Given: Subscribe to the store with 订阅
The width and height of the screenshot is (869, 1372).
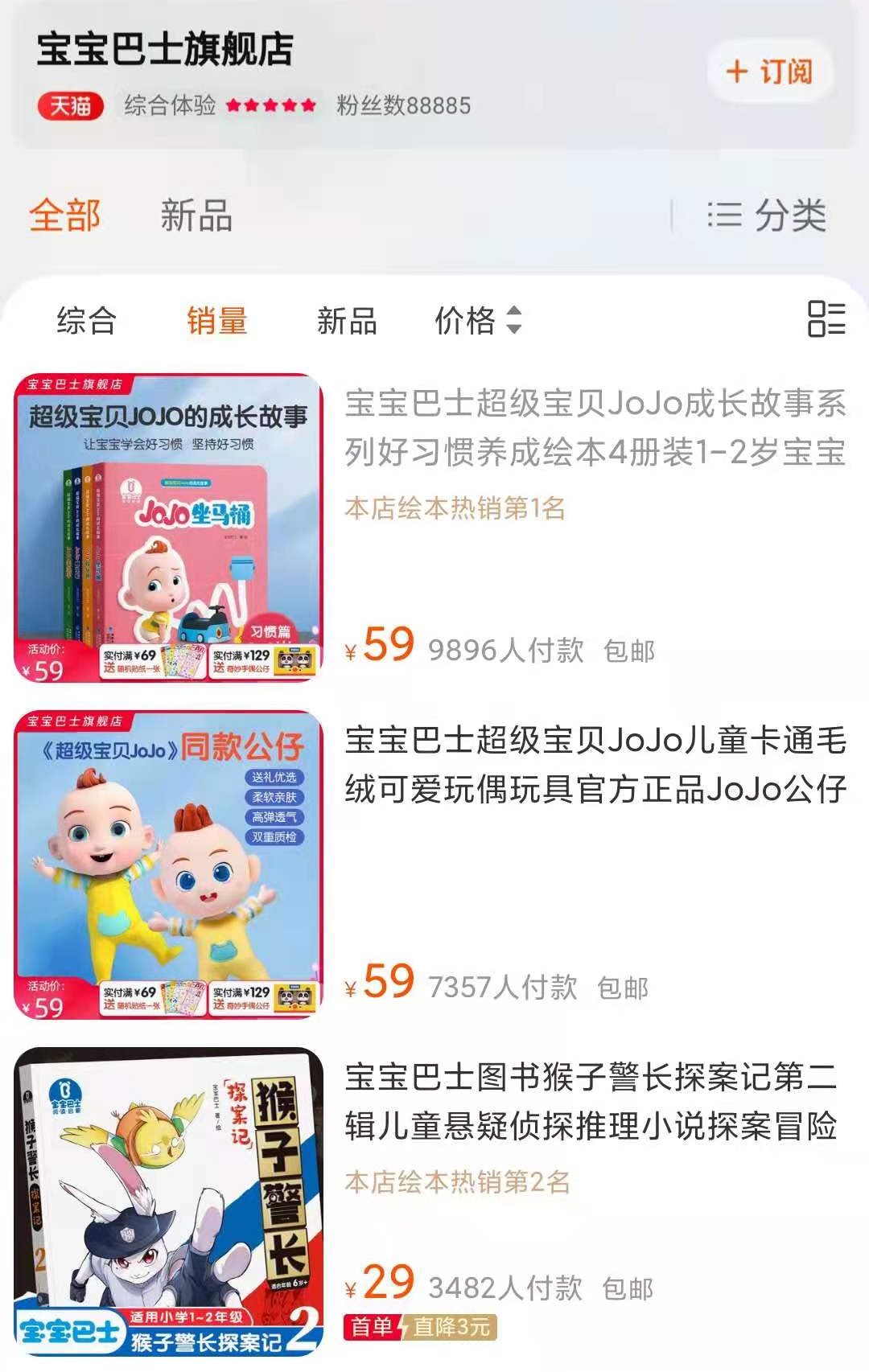Looking at the screenshot, I should 769,72.
